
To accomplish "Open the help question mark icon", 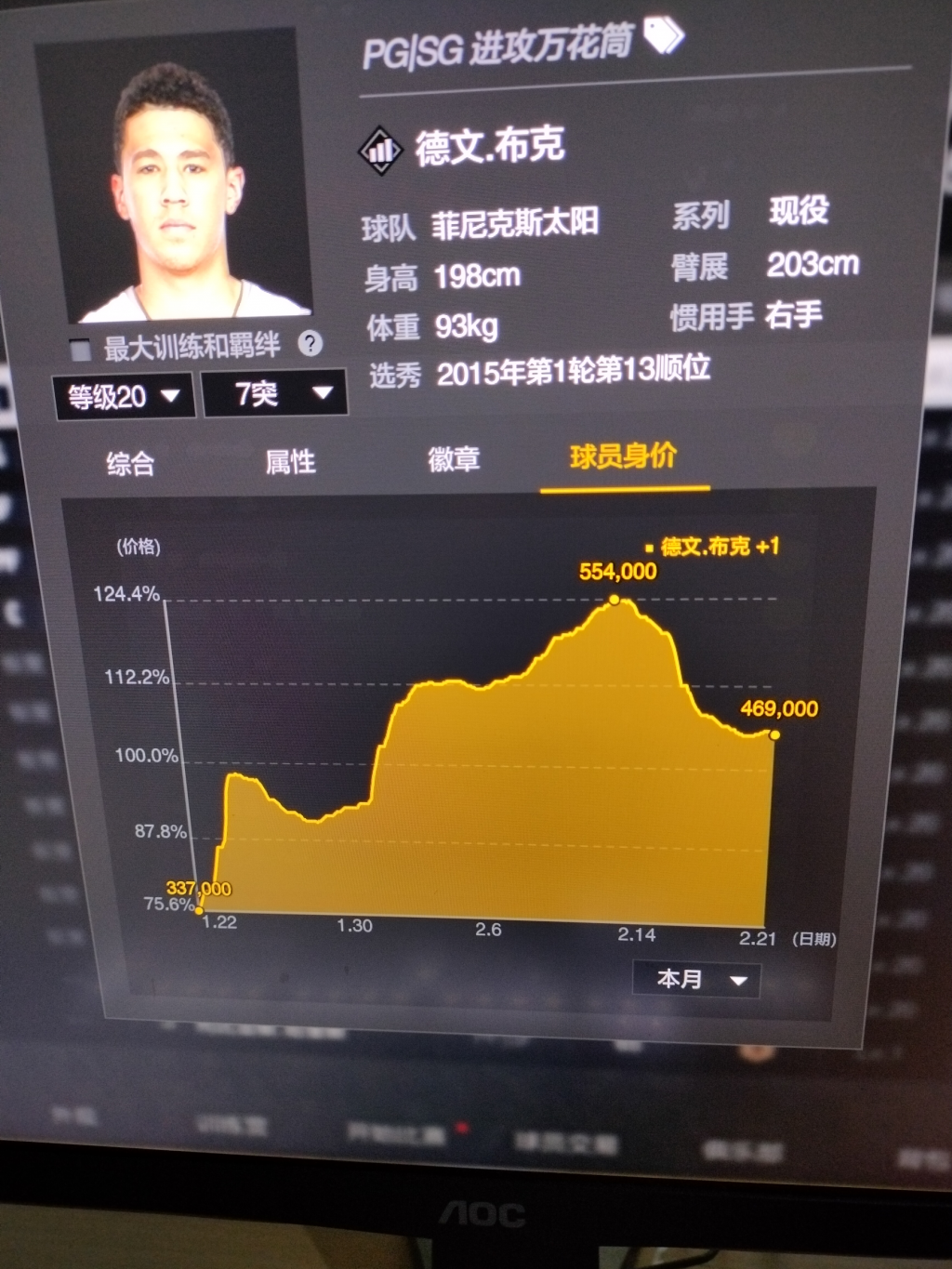I will click(311, 344).
